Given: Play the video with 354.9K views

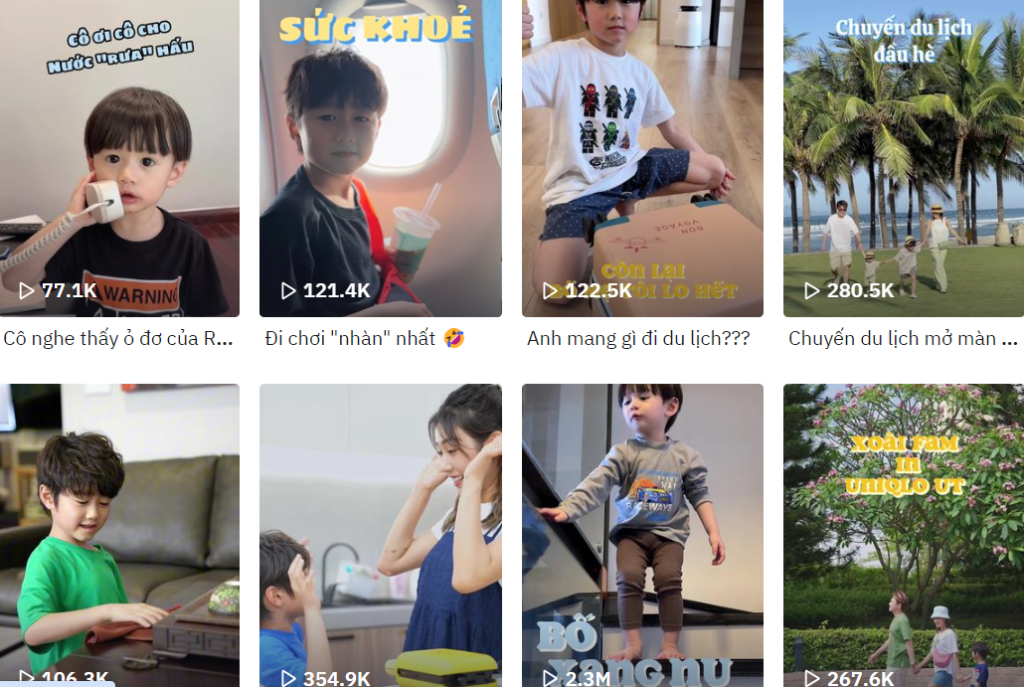Looking at the screenshot, I should [380, 535].
